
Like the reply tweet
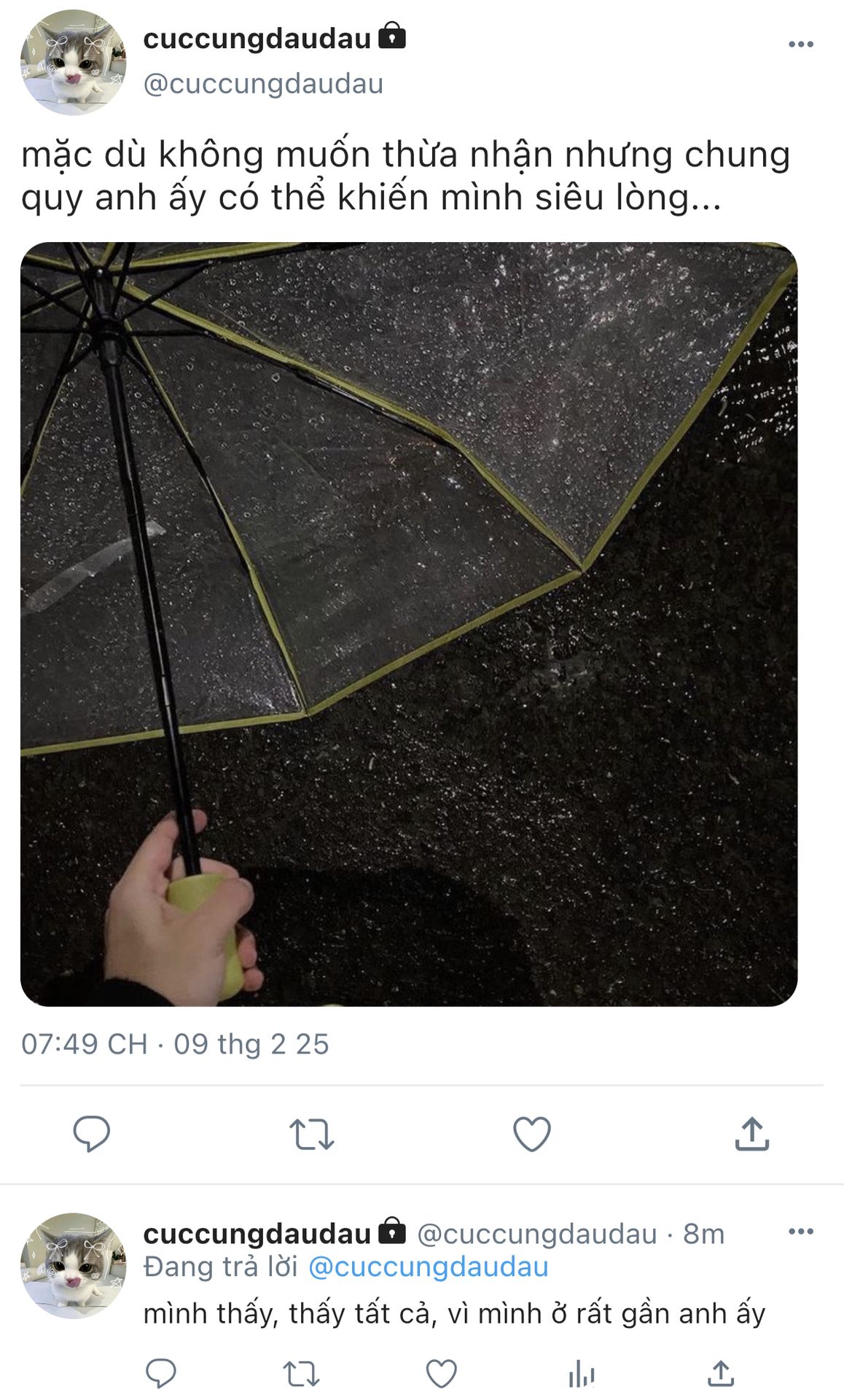click(x=441, y=1374)
